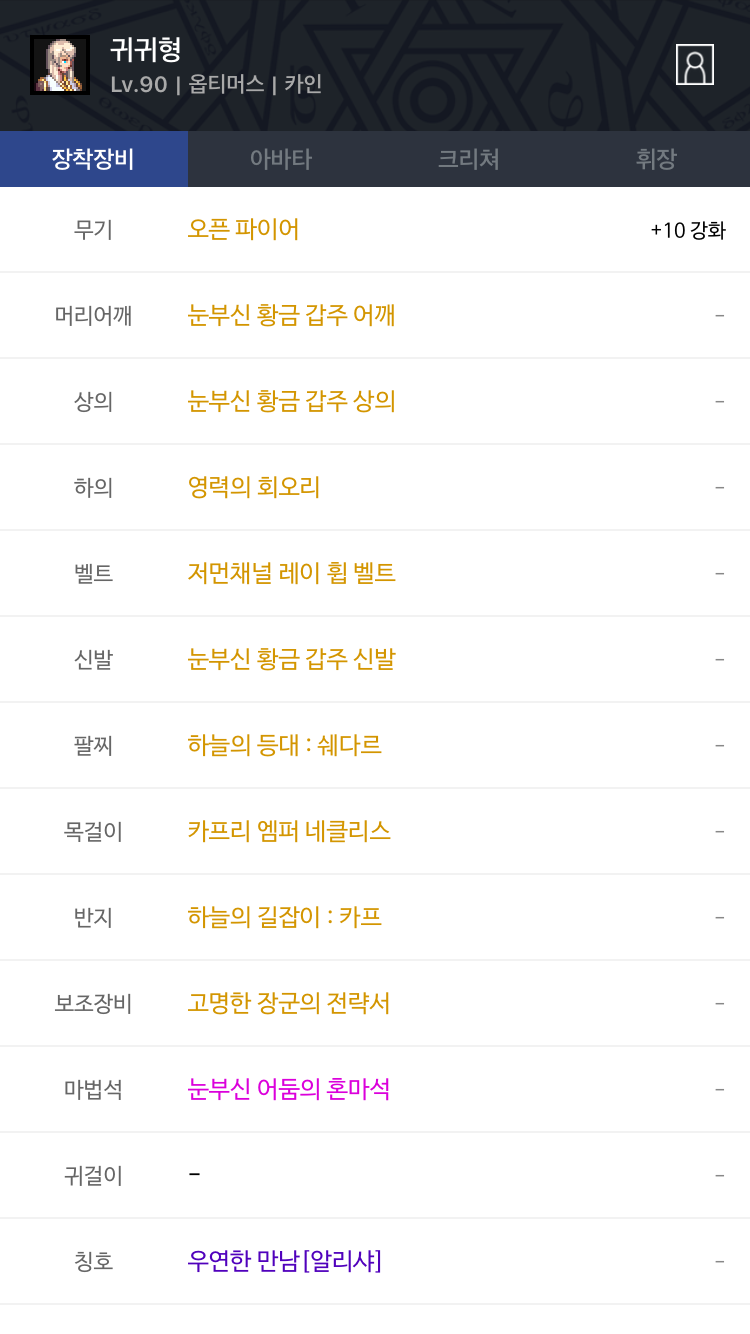Switch to the 크리쳐 tab
750x1334 pixels.
(x=469, y=159)
